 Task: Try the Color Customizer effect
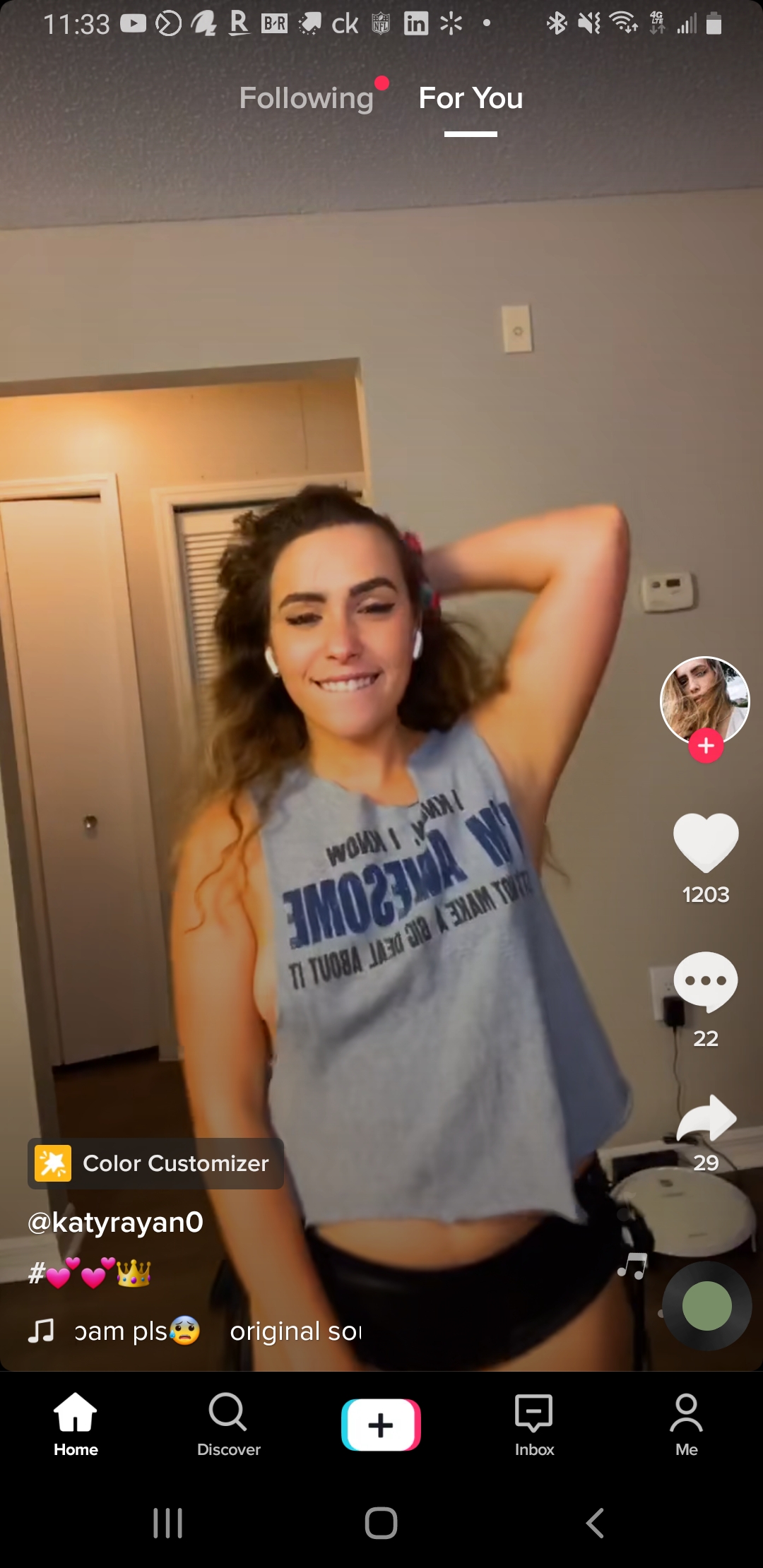point(155,1163)
